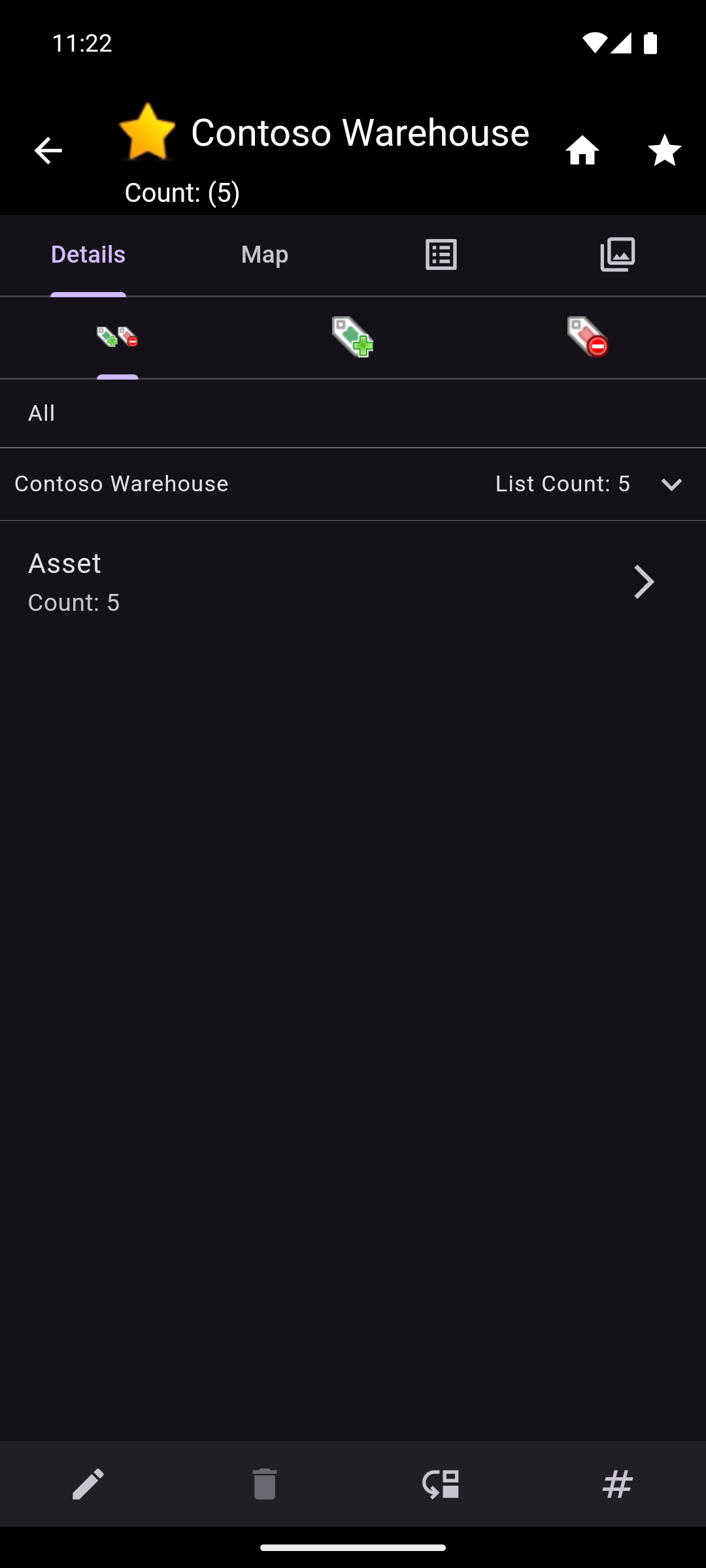Switch to the Map tab
706x1568 pixels.
tap(264, 255)
